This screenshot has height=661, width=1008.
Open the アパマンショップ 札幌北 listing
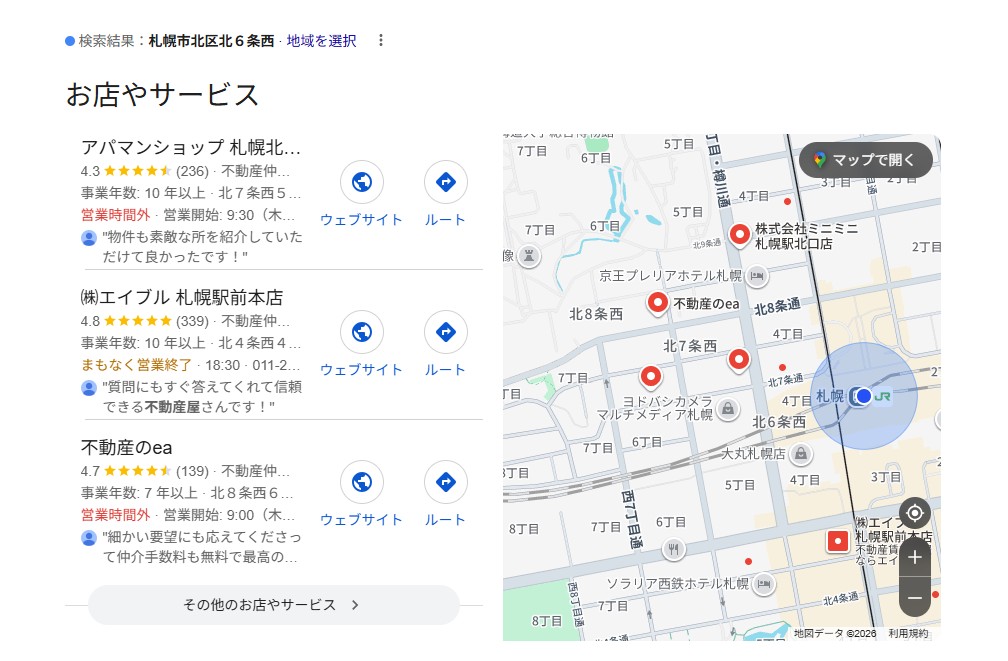pos(190,148)
